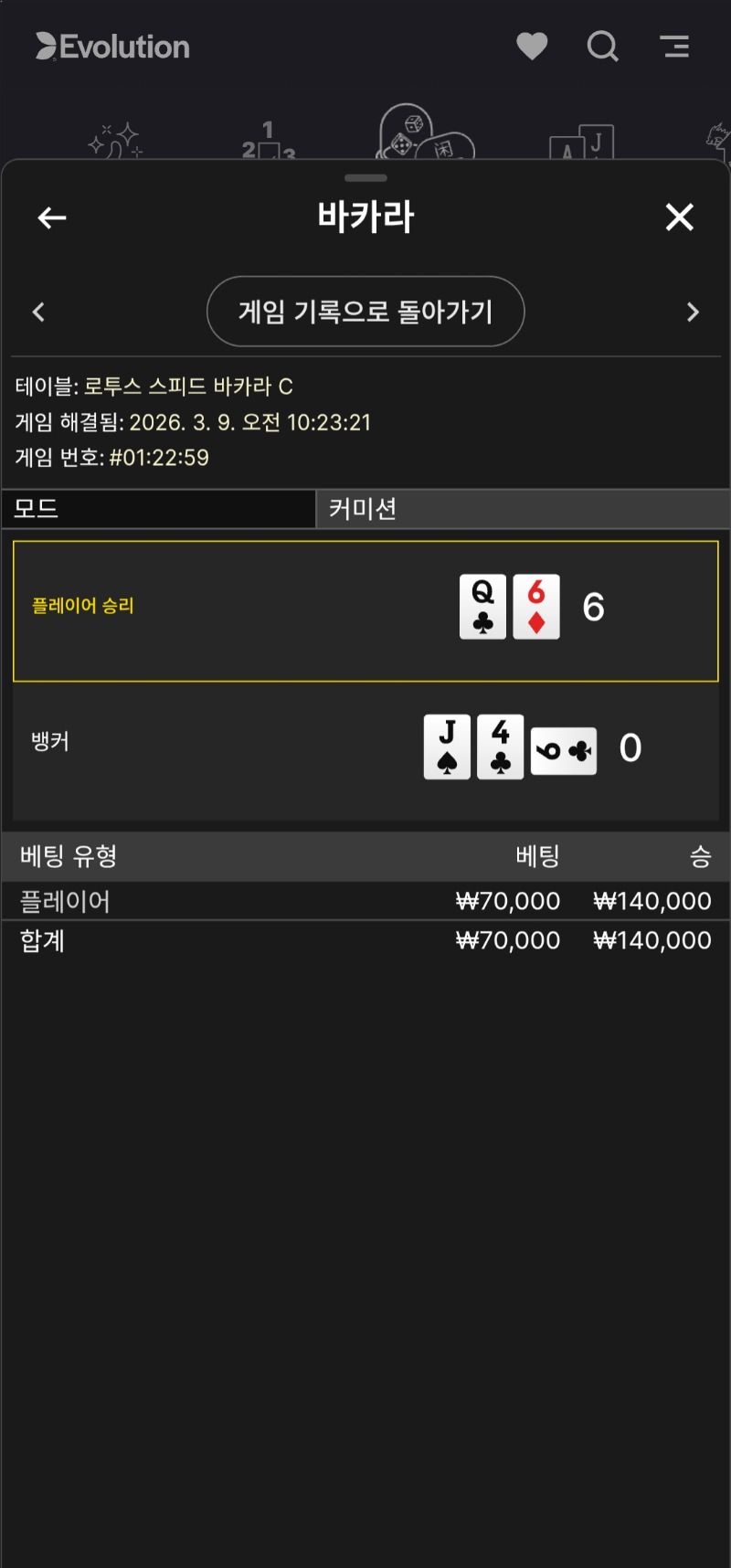Image resolution: width=731 pixels, height=1568 pixels.
Task: Open the hamburger menu
Action: click(674, 46)
